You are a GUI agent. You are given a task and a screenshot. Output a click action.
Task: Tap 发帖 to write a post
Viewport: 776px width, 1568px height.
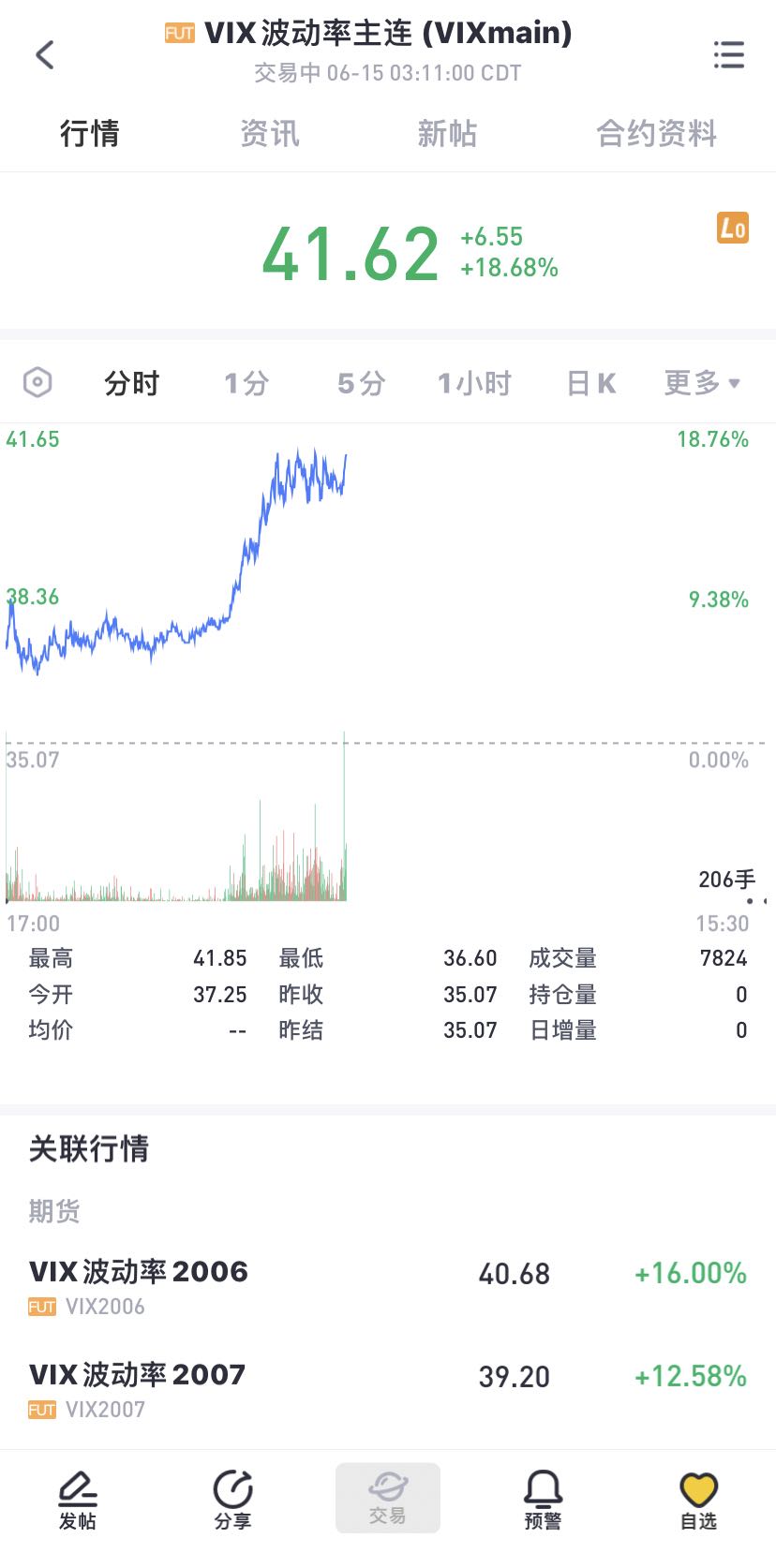coord(78,1501)
